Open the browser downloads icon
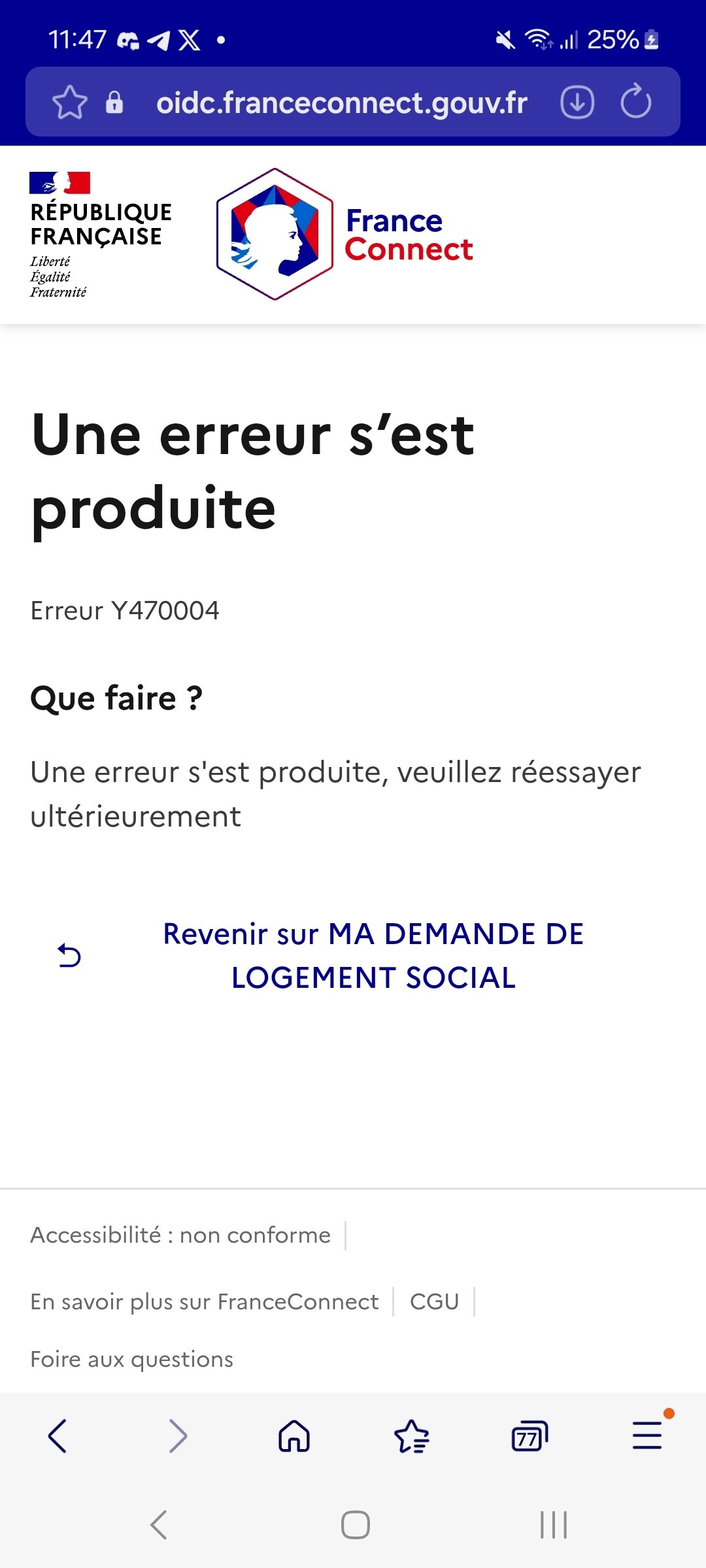 click(577, 103)
